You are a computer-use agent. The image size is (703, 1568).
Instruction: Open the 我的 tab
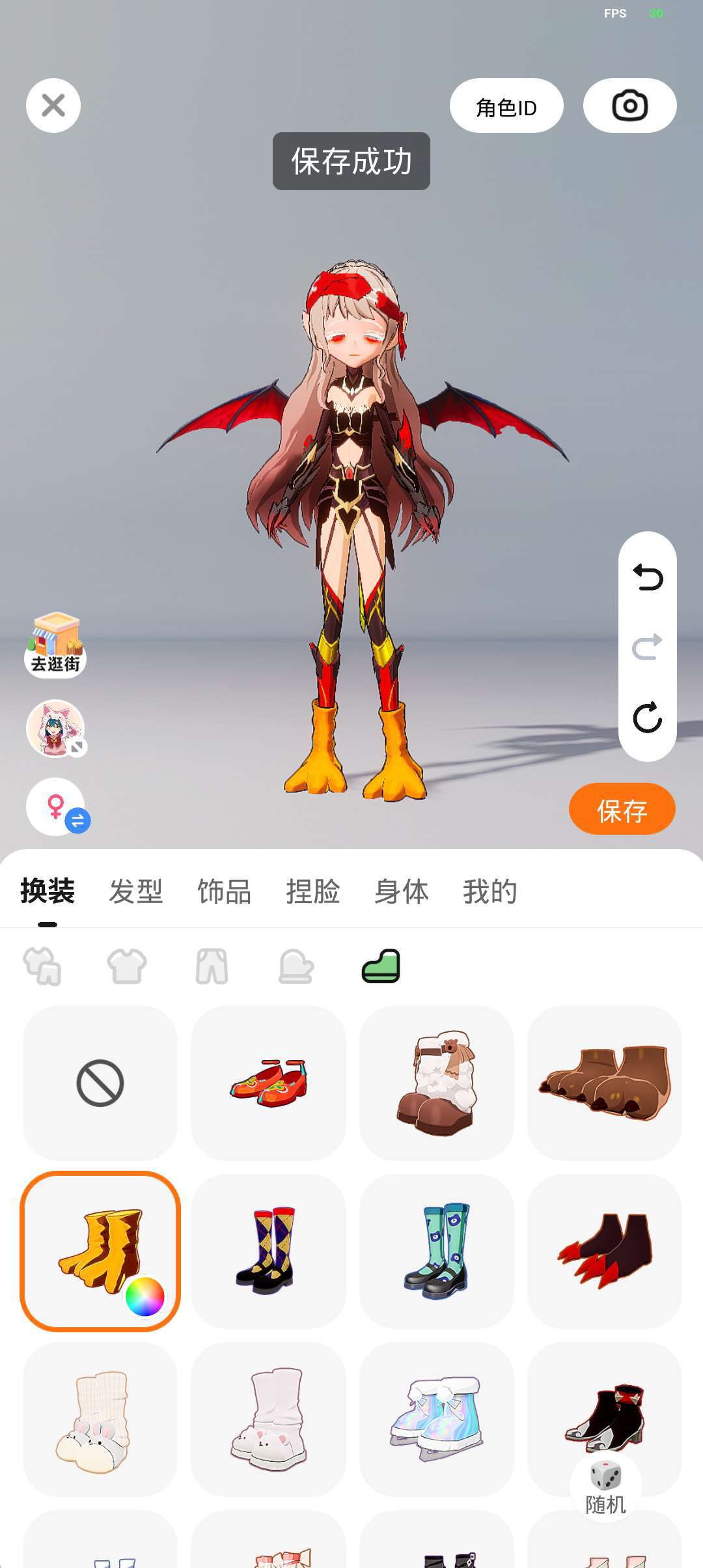coord(489,891)
